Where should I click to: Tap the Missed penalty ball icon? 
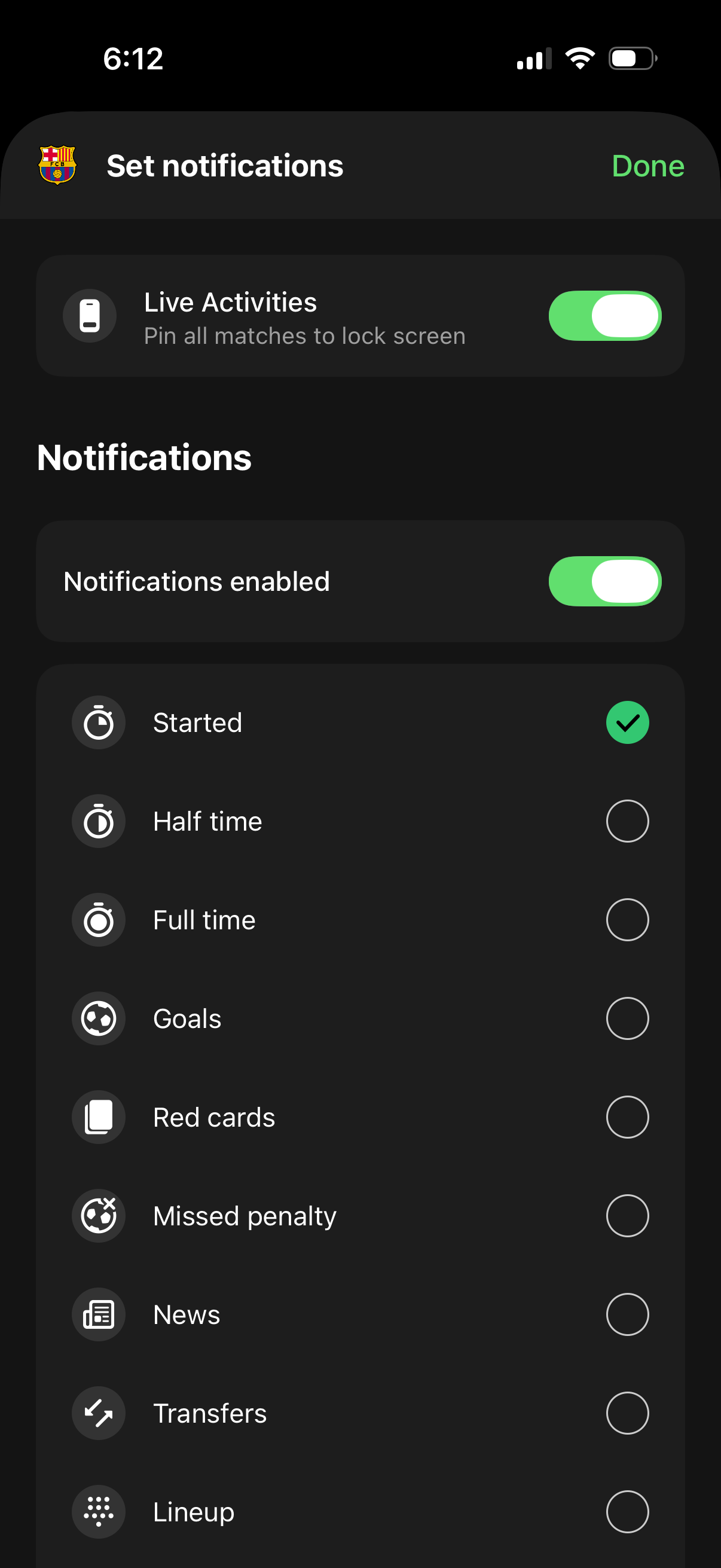(x=98, y=1216)
